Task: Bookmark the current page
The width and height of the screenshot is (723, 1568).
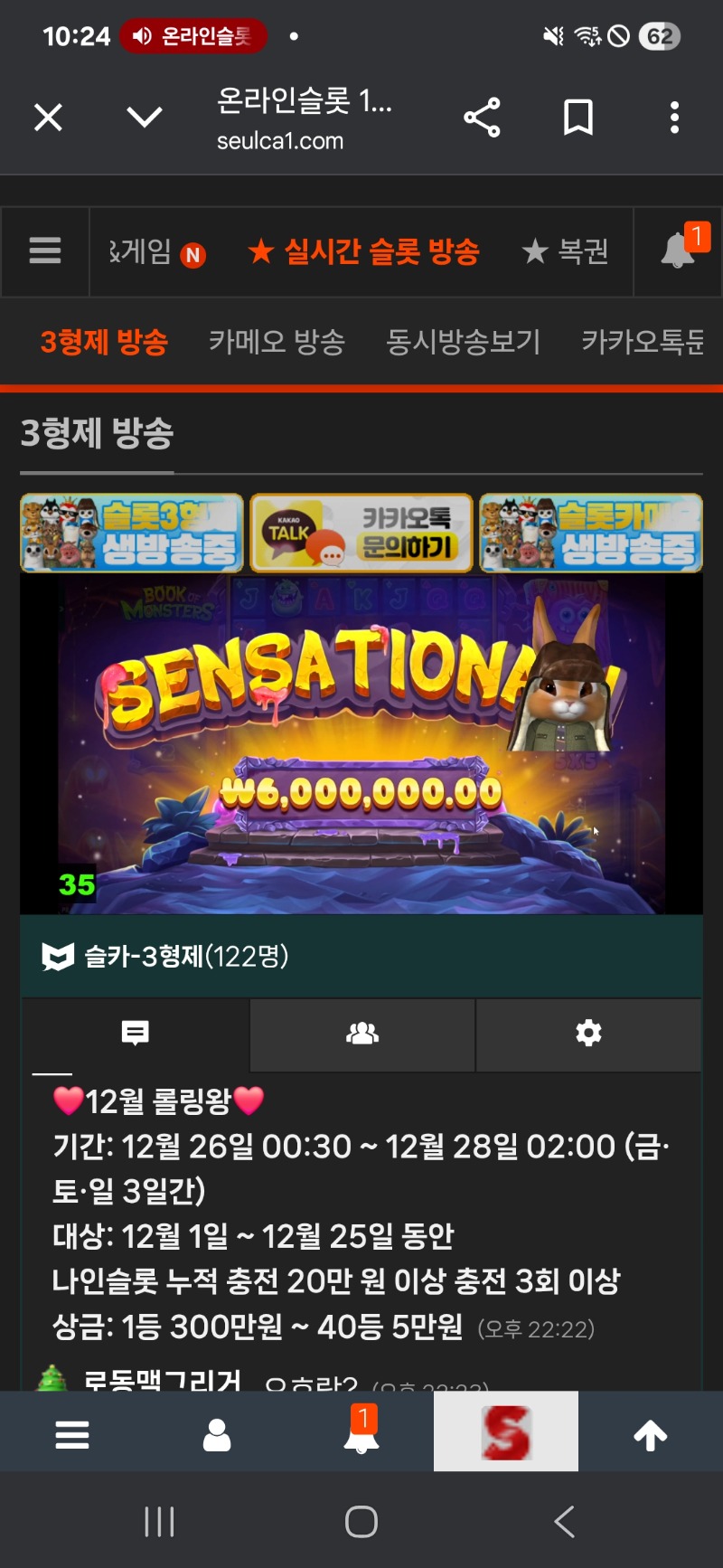Action: 578,118
